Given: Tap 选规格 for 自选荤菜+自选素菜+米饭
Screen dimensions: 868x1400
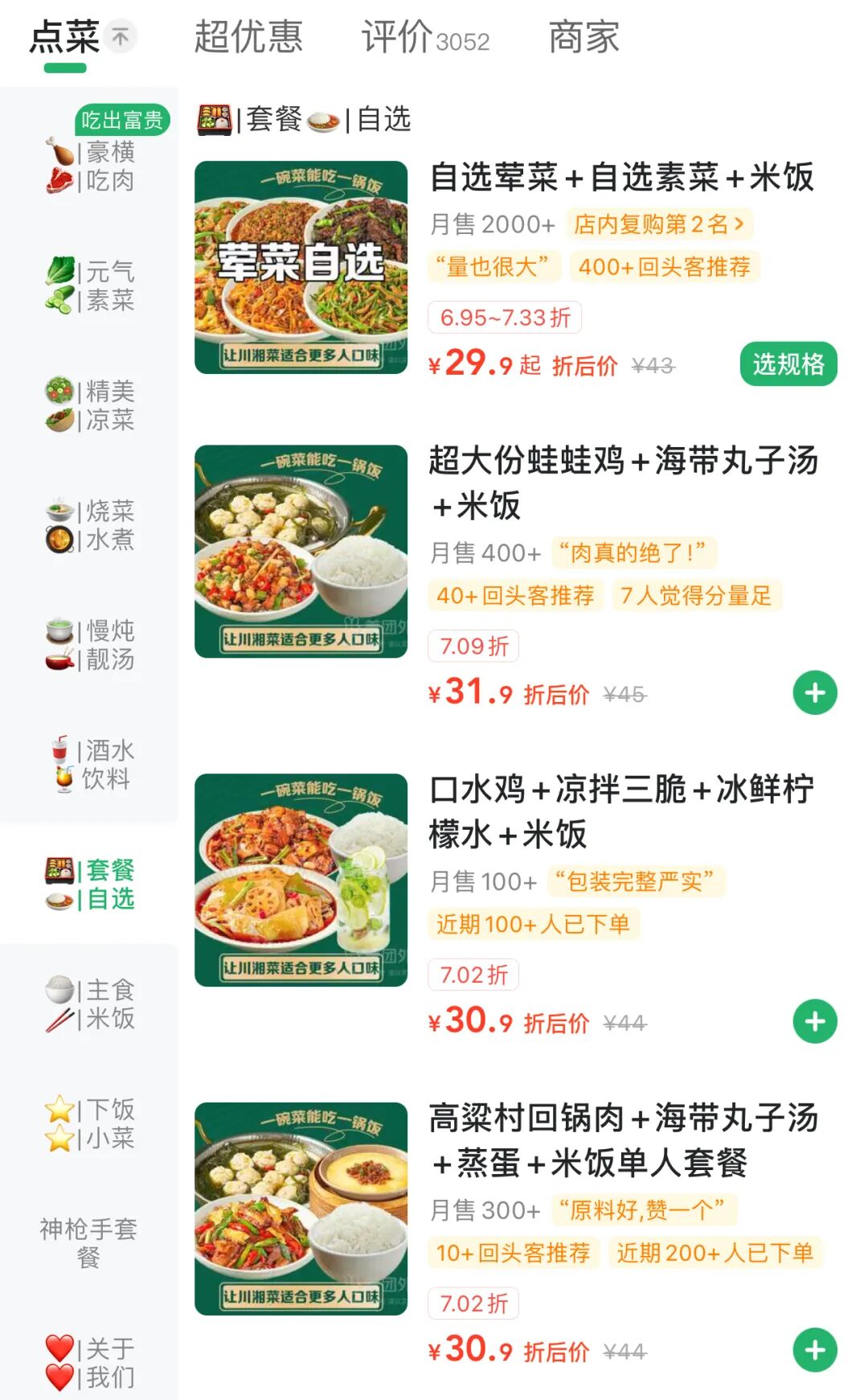Looking at the screenshot, I should [788, 364].
